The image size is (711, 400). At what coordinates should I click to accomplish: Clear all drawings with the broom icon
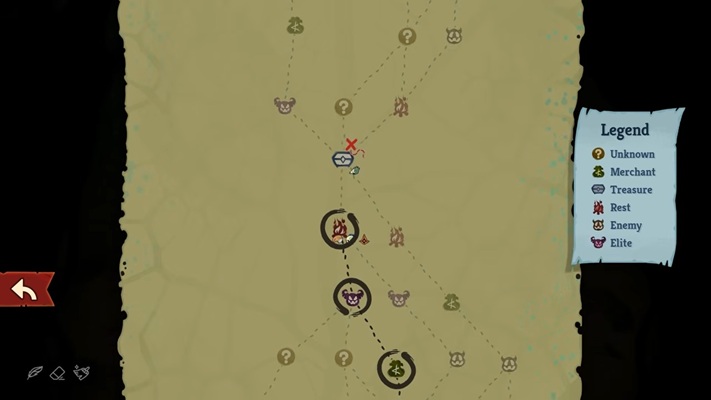click(82, 373)
